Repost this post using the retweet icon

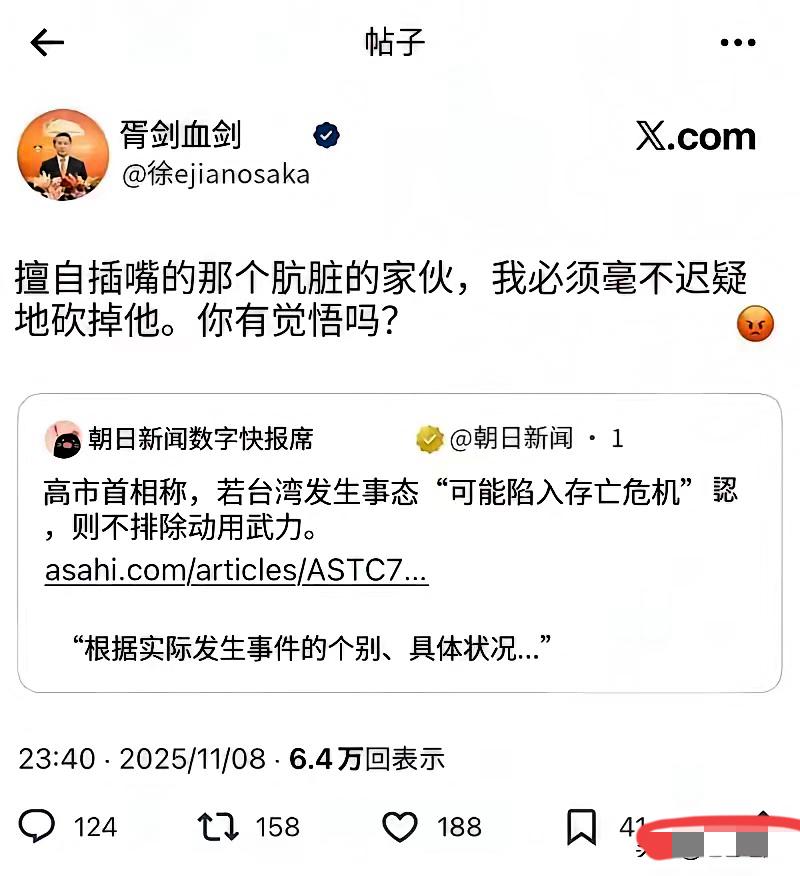click(217, 826)
